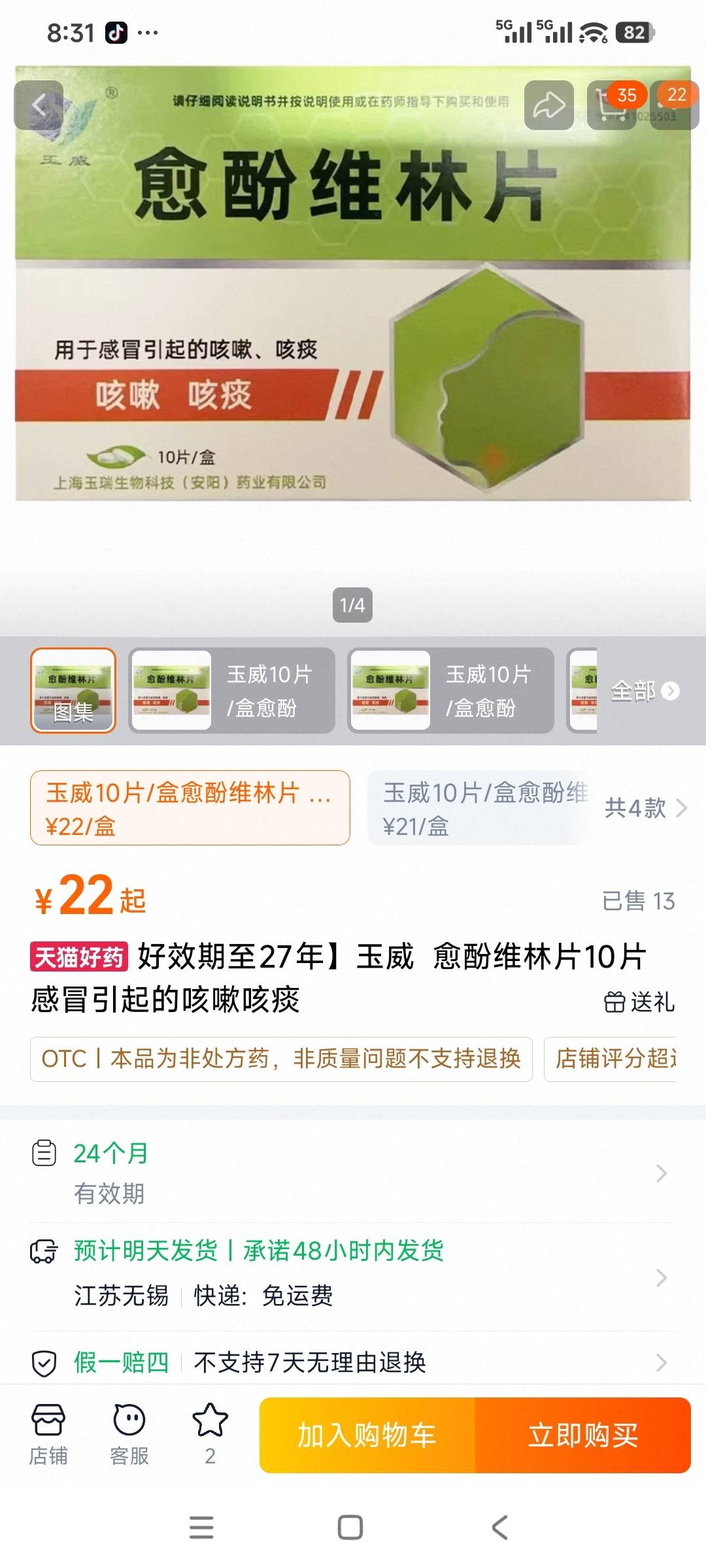This screenshot has height=1568, width=706.
Task: Share this product
Action: (548, 105)
